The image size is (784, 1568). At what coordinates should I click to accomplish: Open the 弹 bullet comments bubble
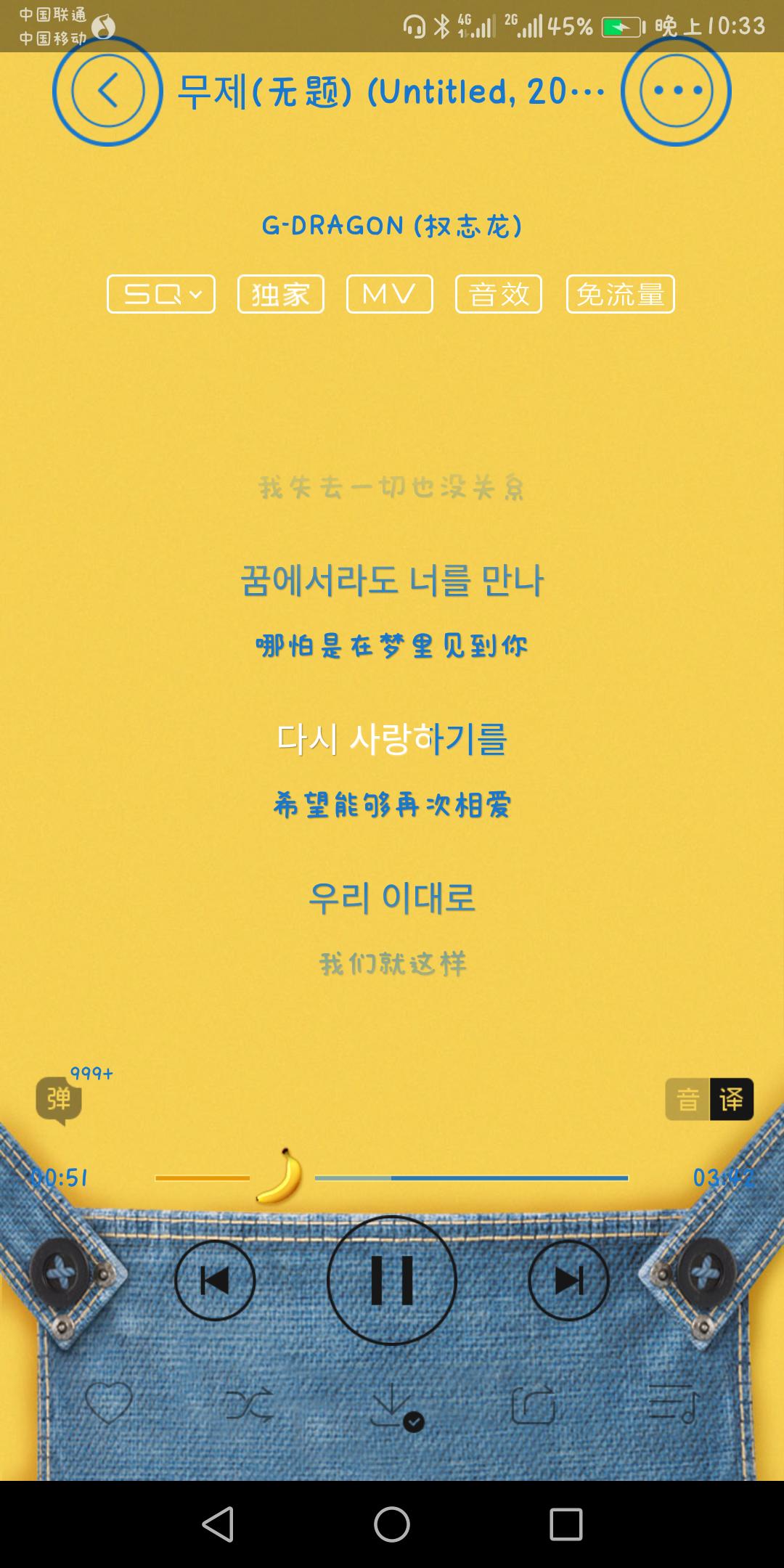coord(60,1100)
